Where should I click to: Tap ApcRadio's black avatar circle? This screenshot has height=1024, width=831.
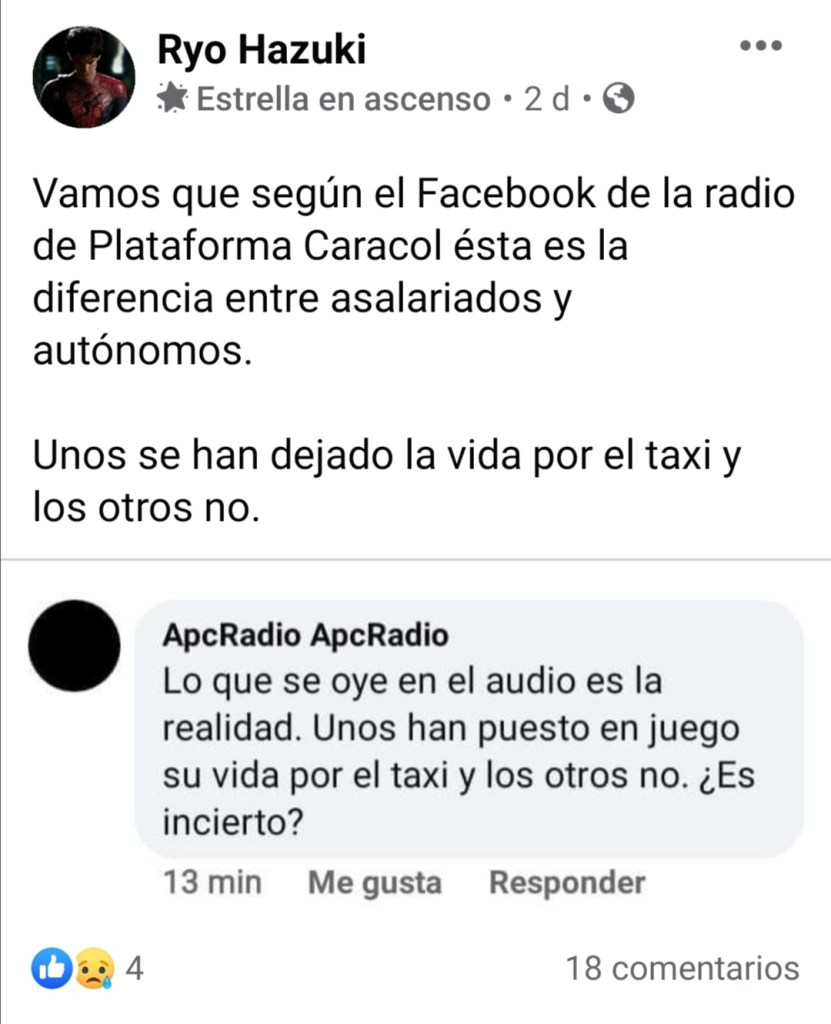(x=77, y=646)
